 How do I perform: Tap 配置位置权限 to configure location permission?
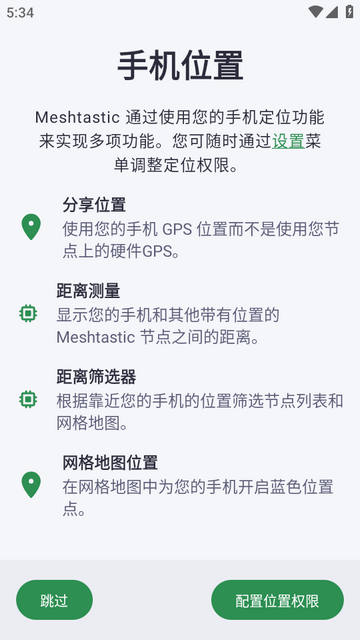[278, 600]
